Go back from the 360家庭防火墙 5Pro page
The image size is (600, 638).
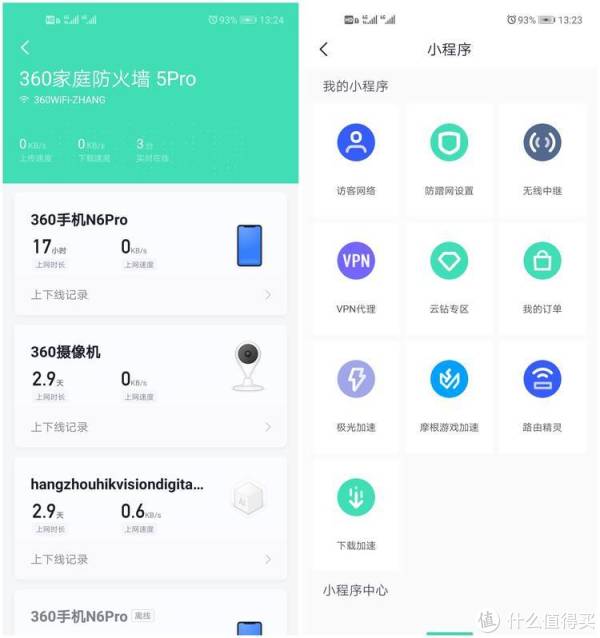click(25, 47)
